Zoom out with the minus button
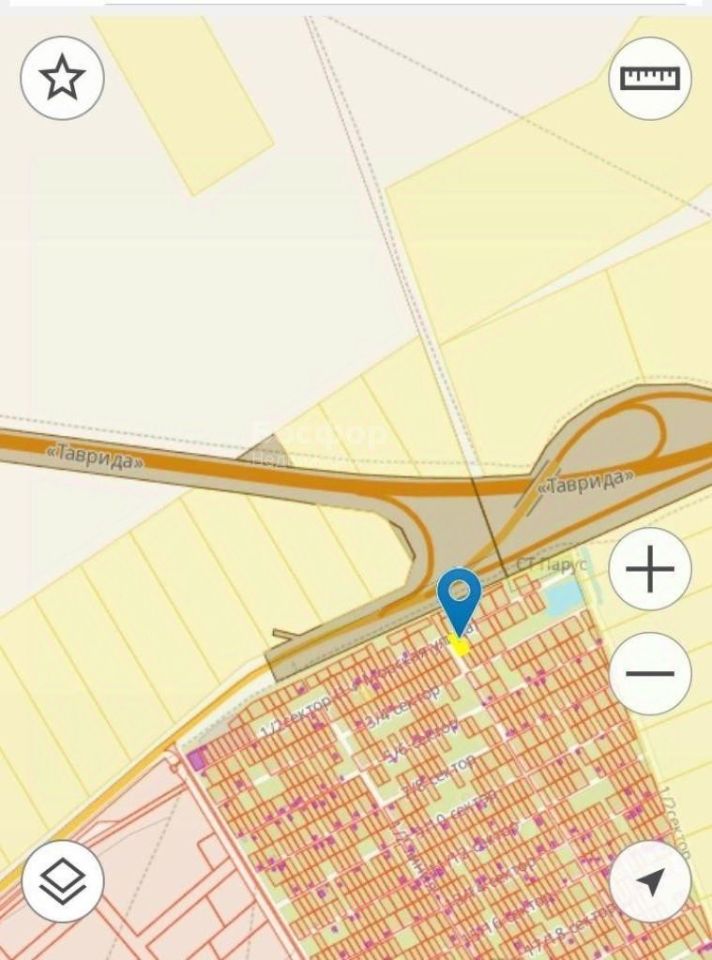The width and height of the screenshot is (712, 960). pyautogui.click(x=650, y=672)
